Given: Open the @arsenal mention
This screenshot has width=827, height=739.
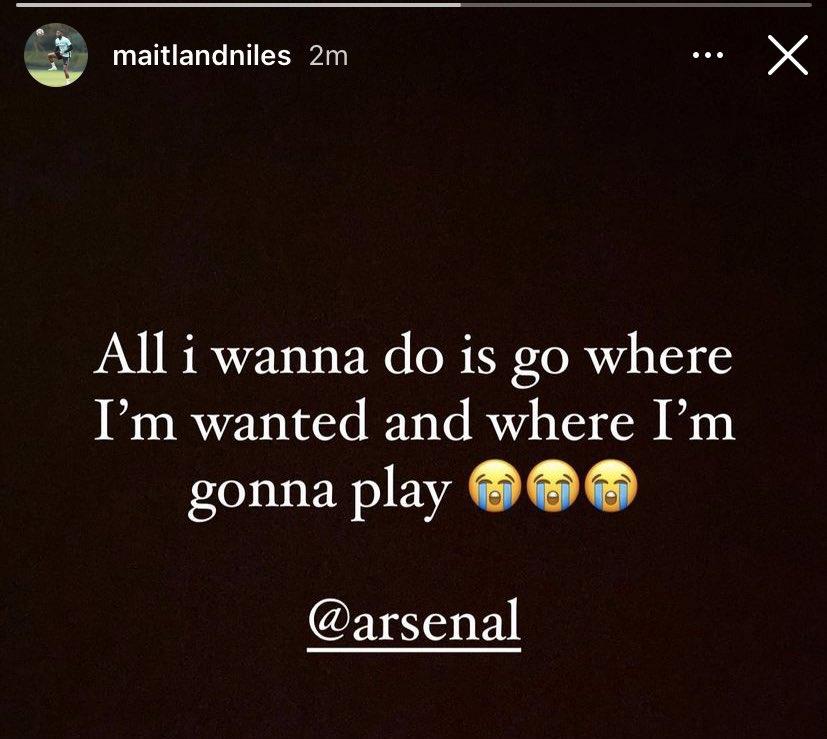Looking at the screenshot, I should 414,623.
